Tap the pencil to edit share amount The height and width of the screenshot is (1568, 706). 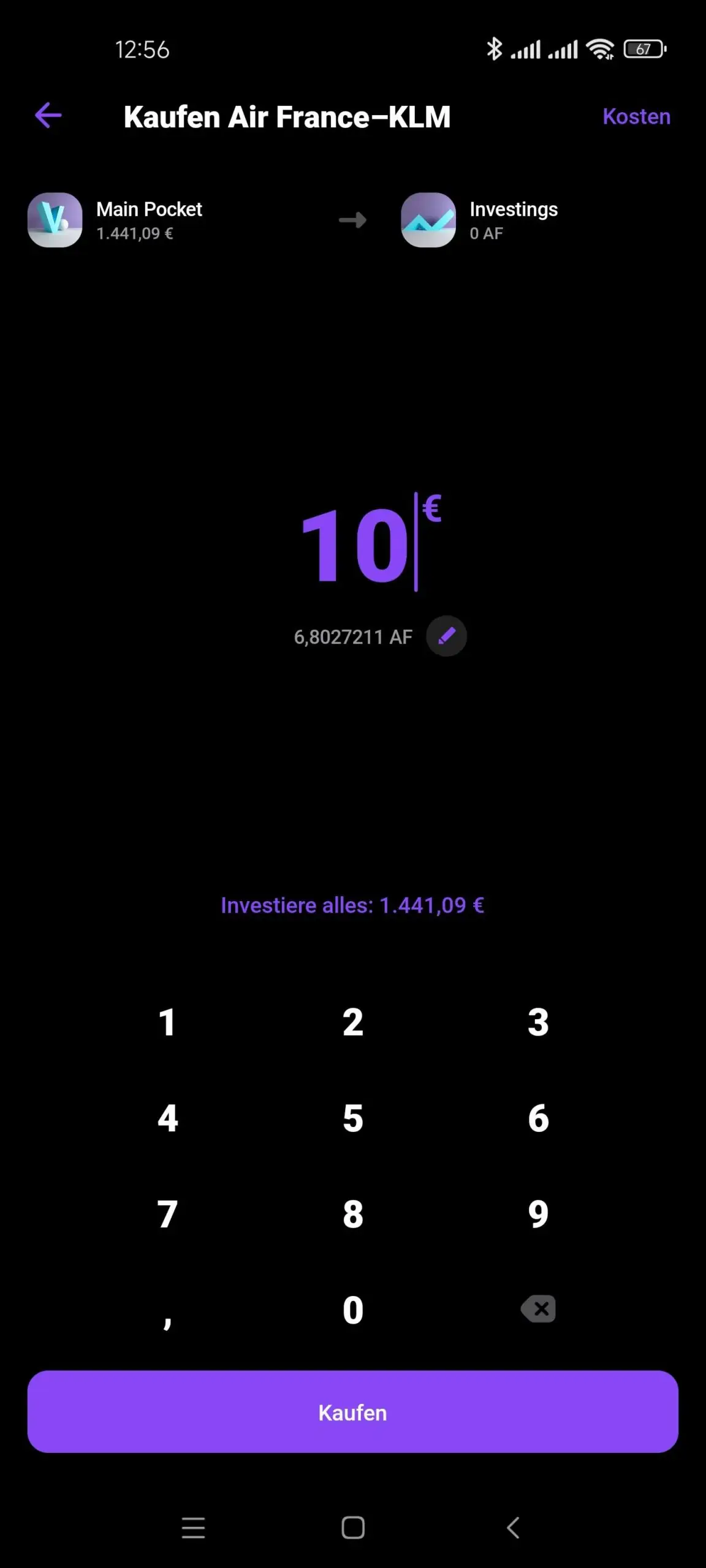pos(446,636)
